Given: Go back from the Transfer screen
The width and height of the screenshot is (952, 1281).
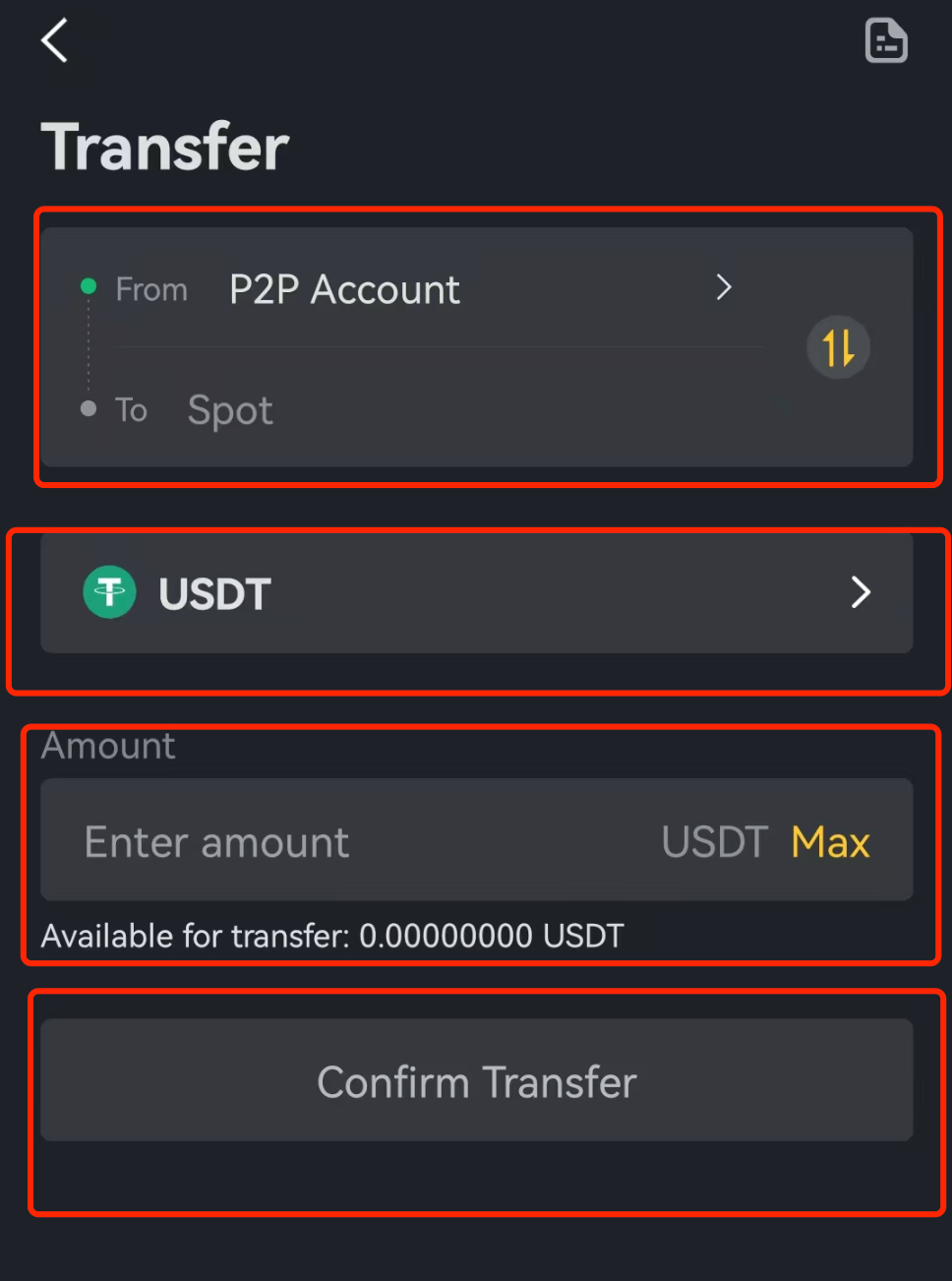Looking at the screenshot, I should 55,41.
